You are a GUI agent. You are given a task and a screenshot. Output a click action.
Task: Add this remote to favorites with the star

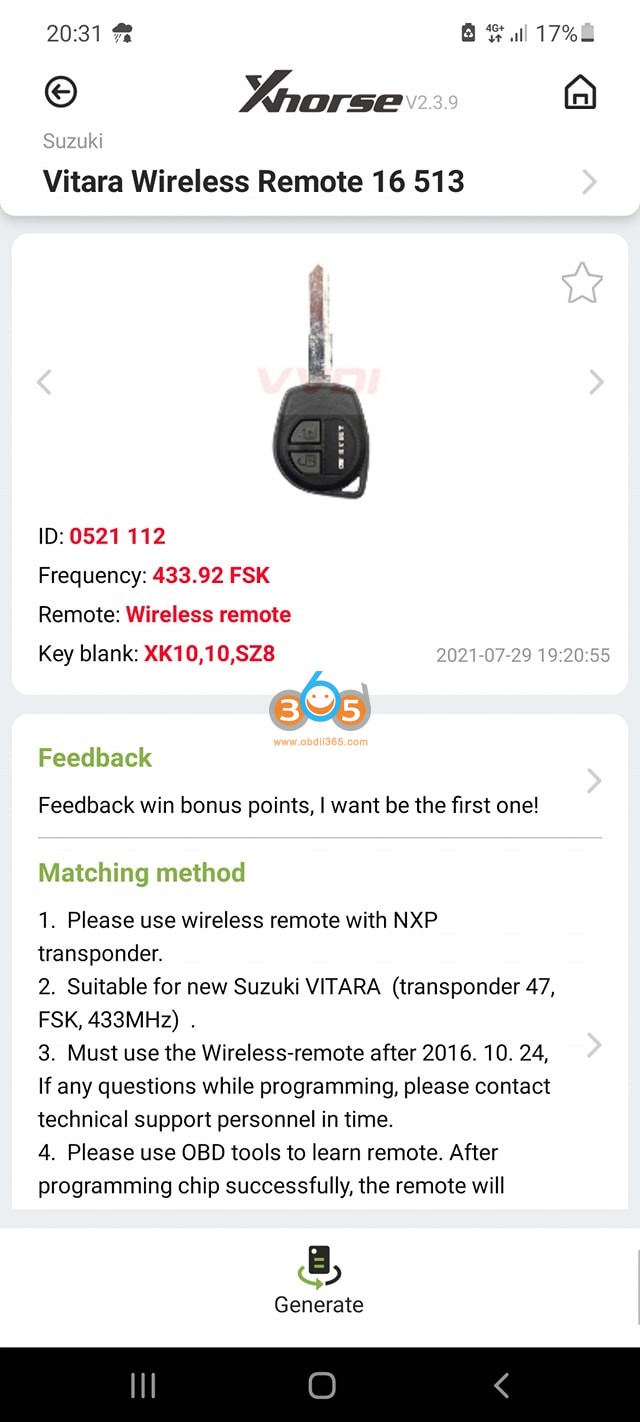click(x=581, y=283)
